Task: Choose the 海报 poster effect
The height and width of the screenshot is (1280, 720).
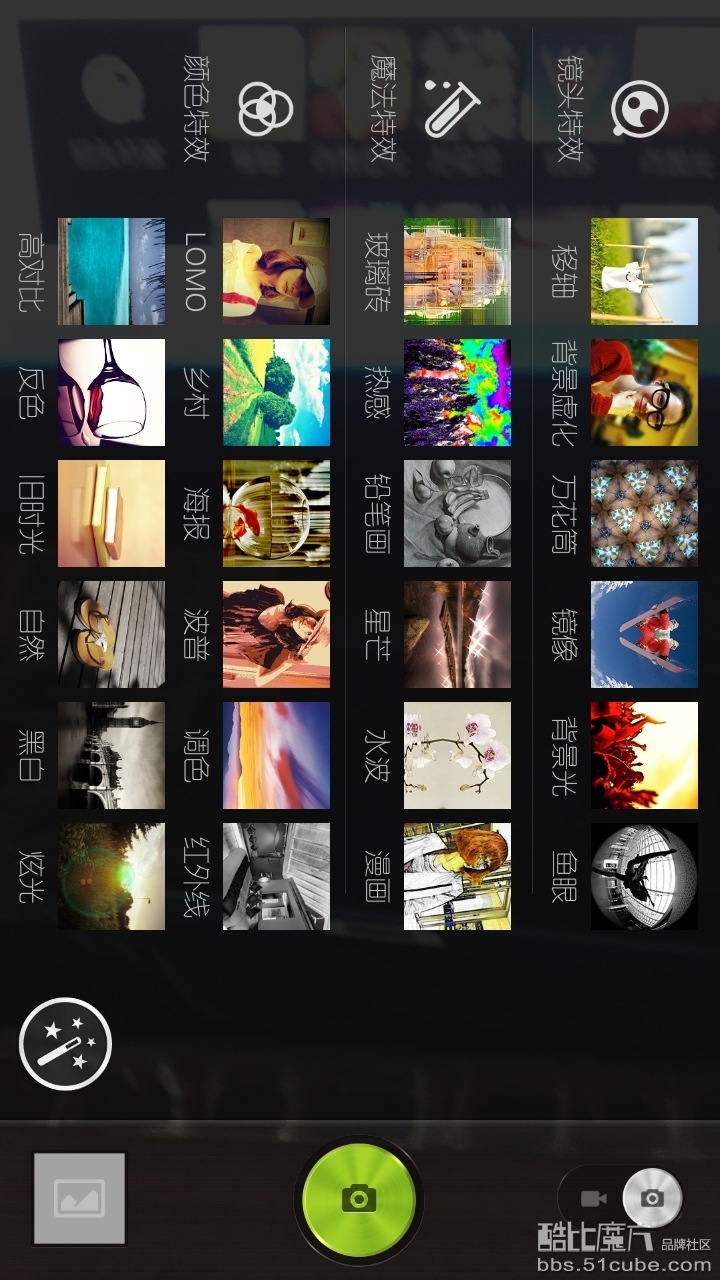Action: [276, 513]
